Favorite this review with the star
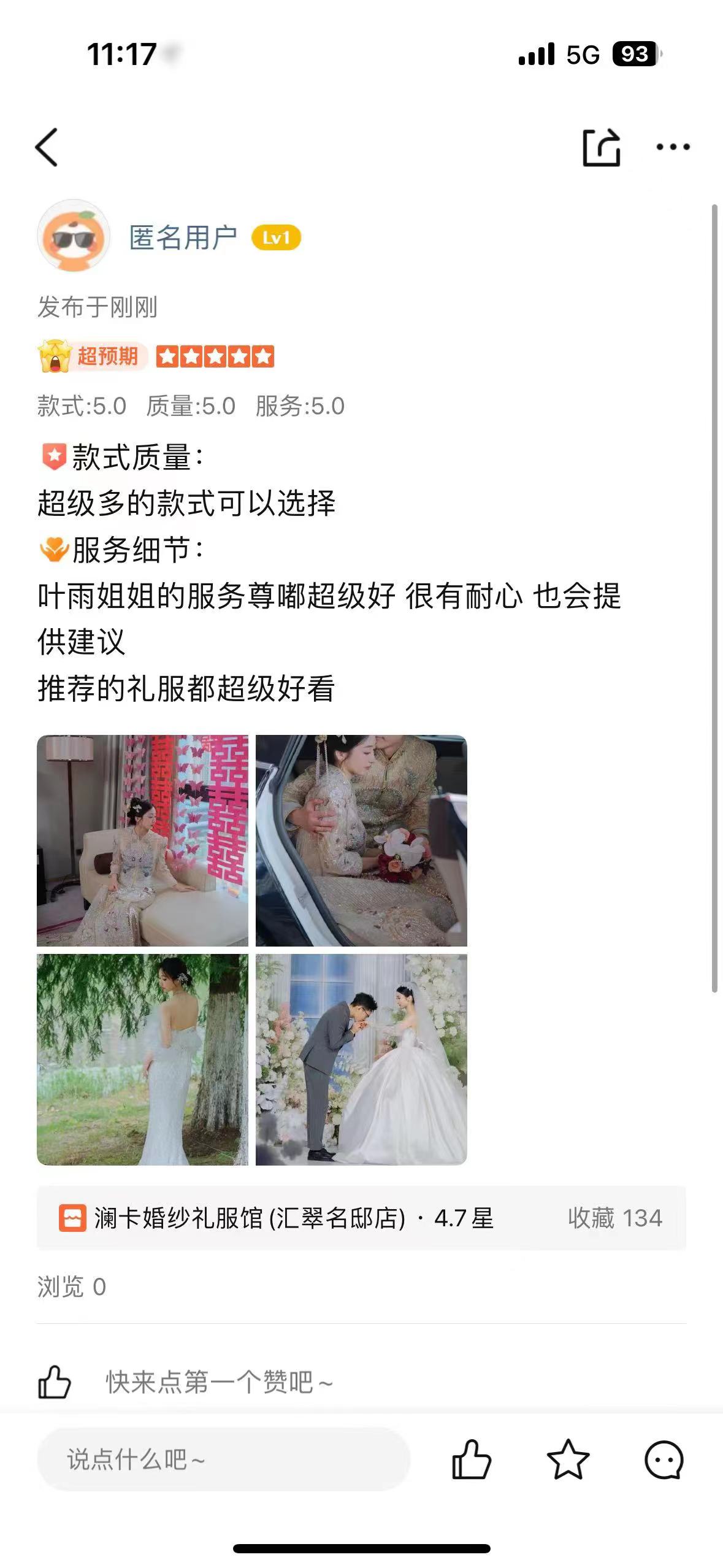This screenshot has height=1568, width=723. pyautogui.click(x=568, y=1459)
